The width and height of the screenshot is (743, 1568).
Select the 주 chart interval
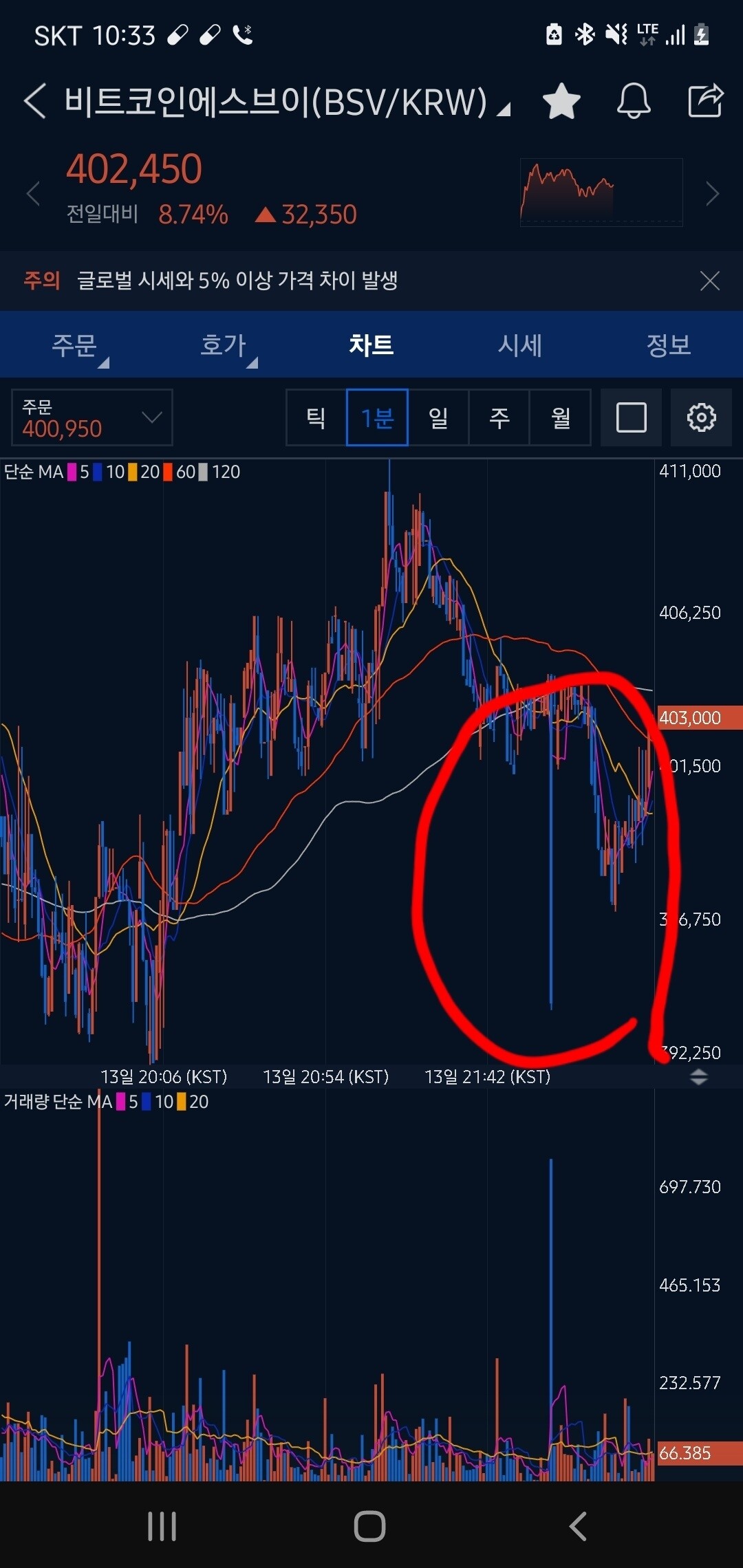pyautogui.click(x=499, y=417)
